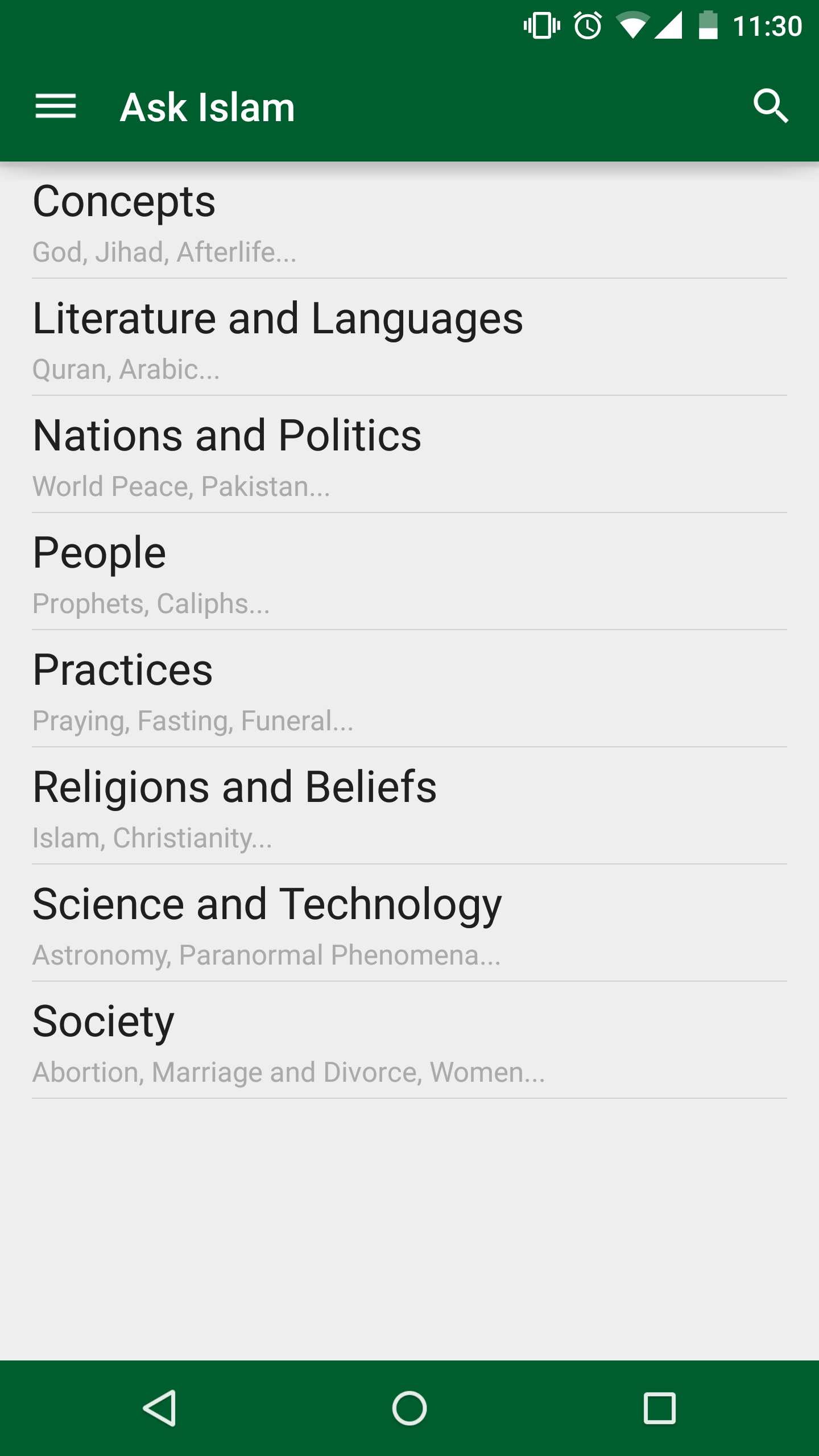819x1456 pixels.
Task: Open the Concepts category
Action: (409, 221)
